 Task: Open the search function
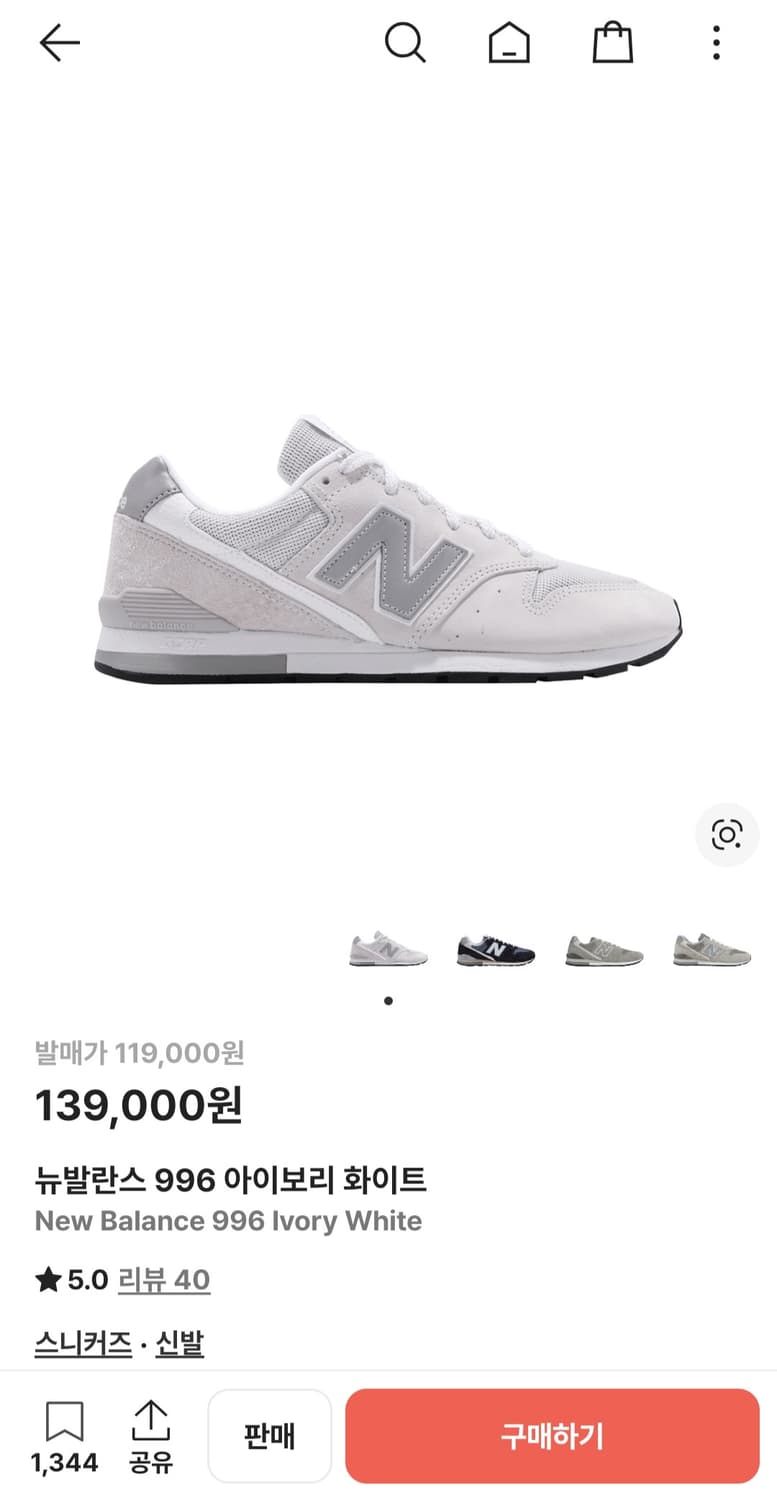[x=405, y=42]
